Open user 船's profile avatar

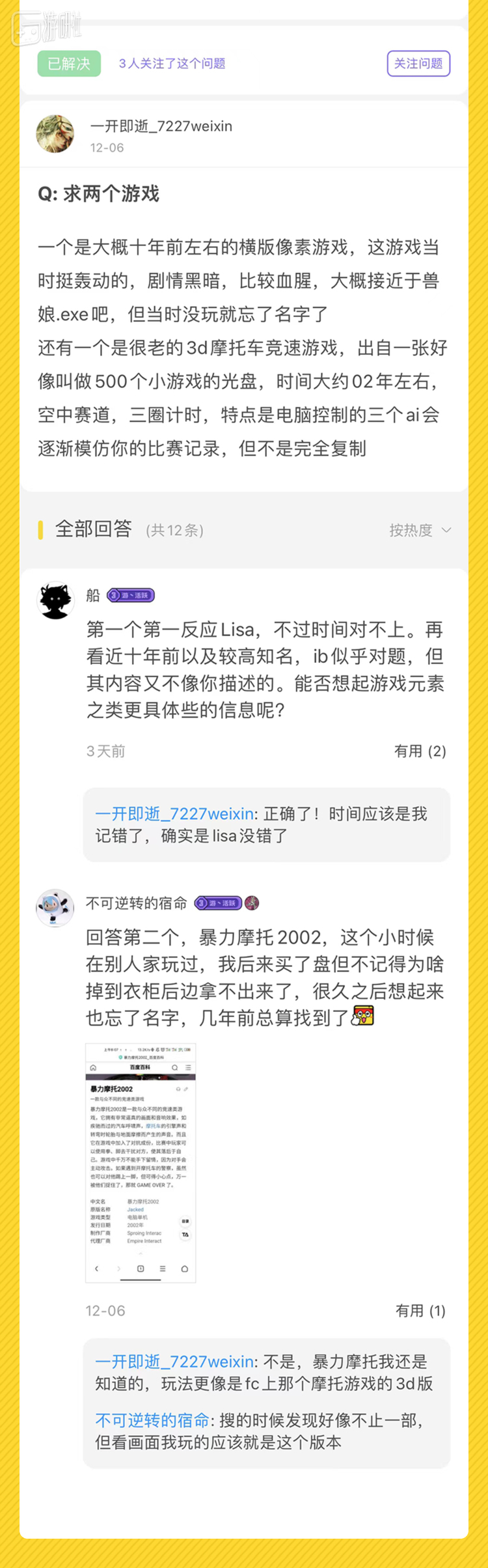(x=55, y=600)
